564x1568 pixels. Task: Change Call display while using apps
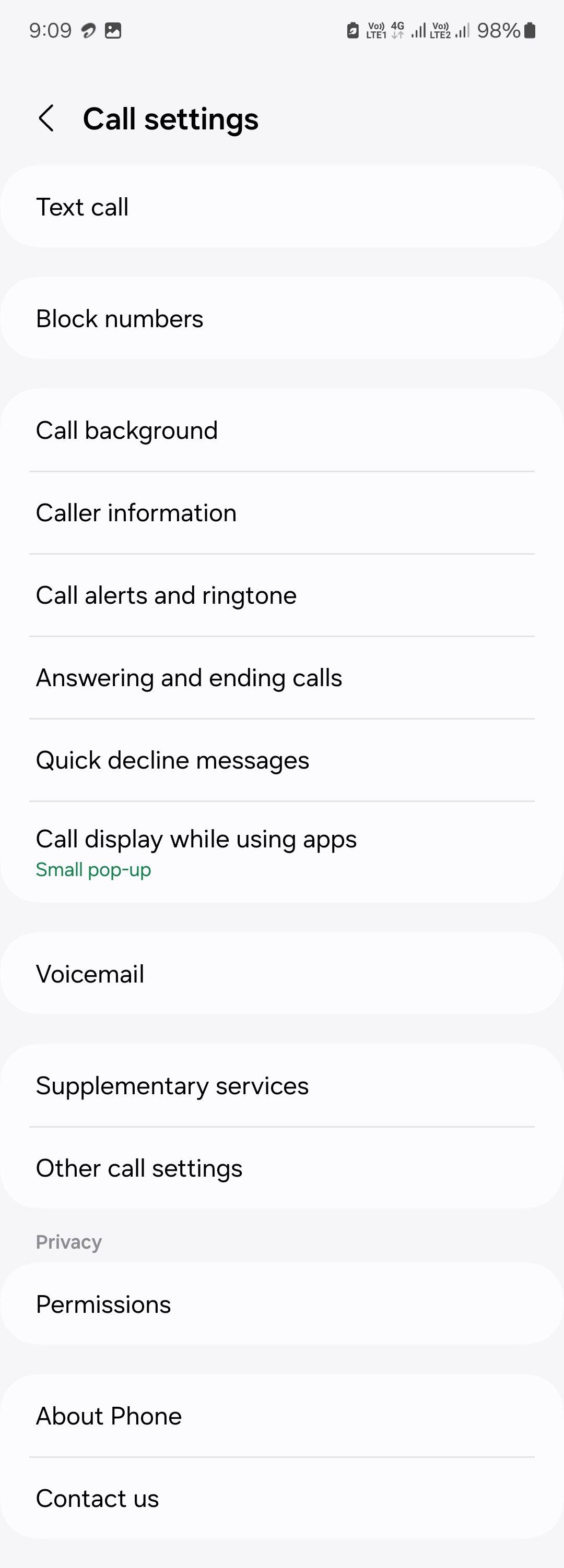282,851
